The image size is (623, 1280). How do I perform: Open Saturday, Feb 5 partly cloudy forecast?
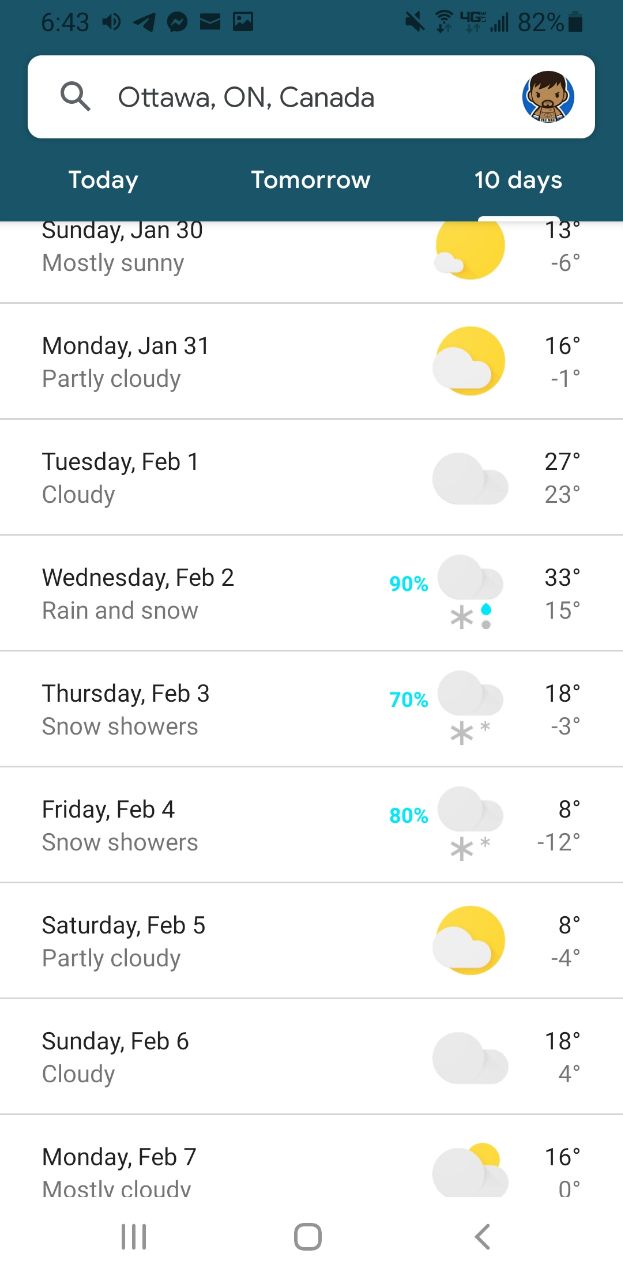pyautogui.click(x=311, y=941)
